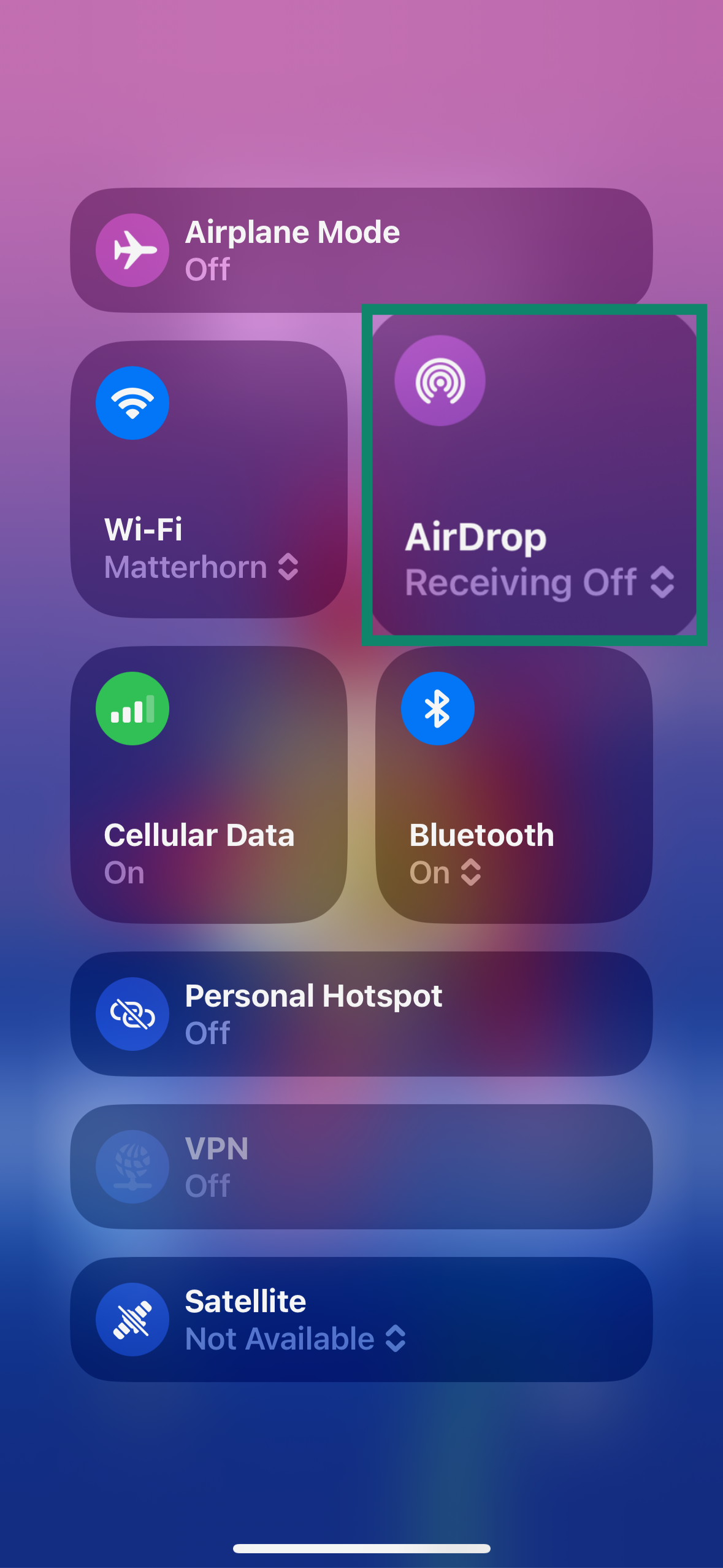Tap the green Cellular Data signal icon
Image resolution: width=723 pixels, height=1568 pixels.
pyautogui.click(x=132, y=708)
